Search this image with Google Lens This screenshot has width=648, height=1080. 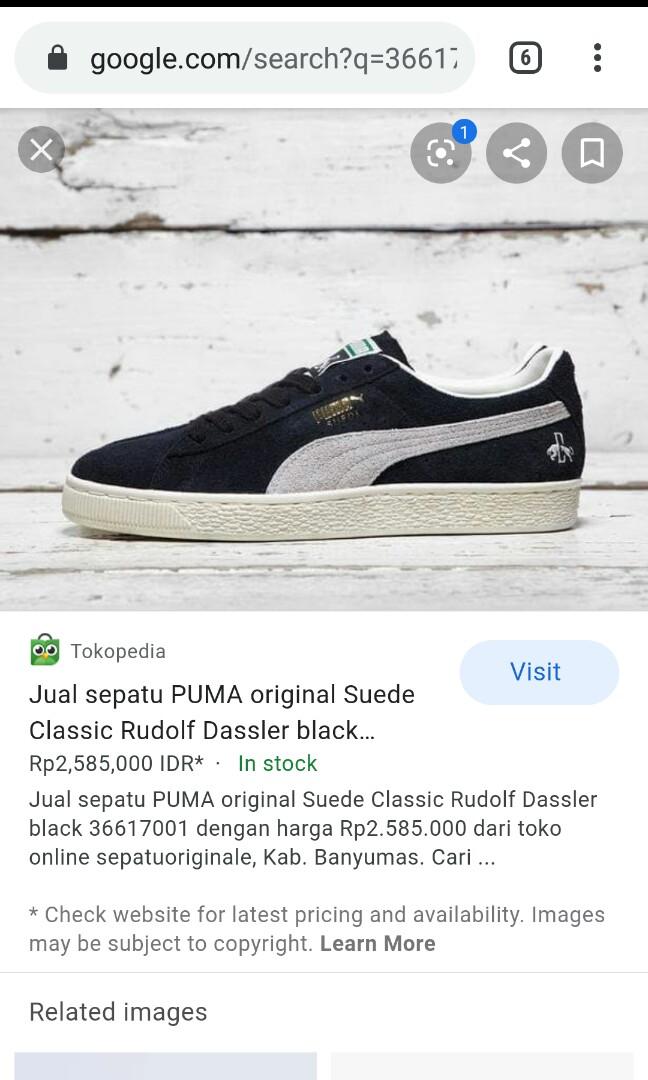pyautogui.click(x=441, y=153)
